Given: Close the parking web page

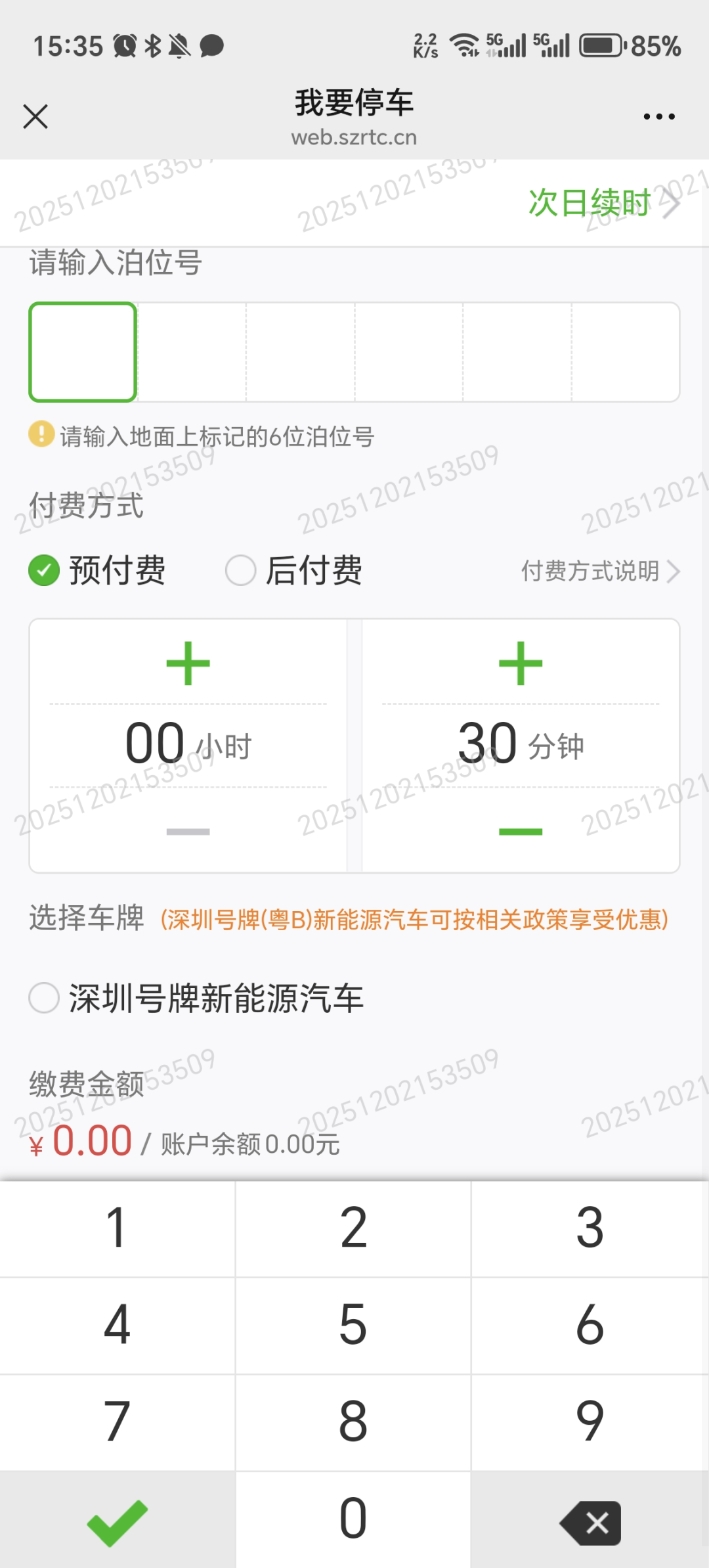Looking at the screenshot, I should click(x=35, y=117).
